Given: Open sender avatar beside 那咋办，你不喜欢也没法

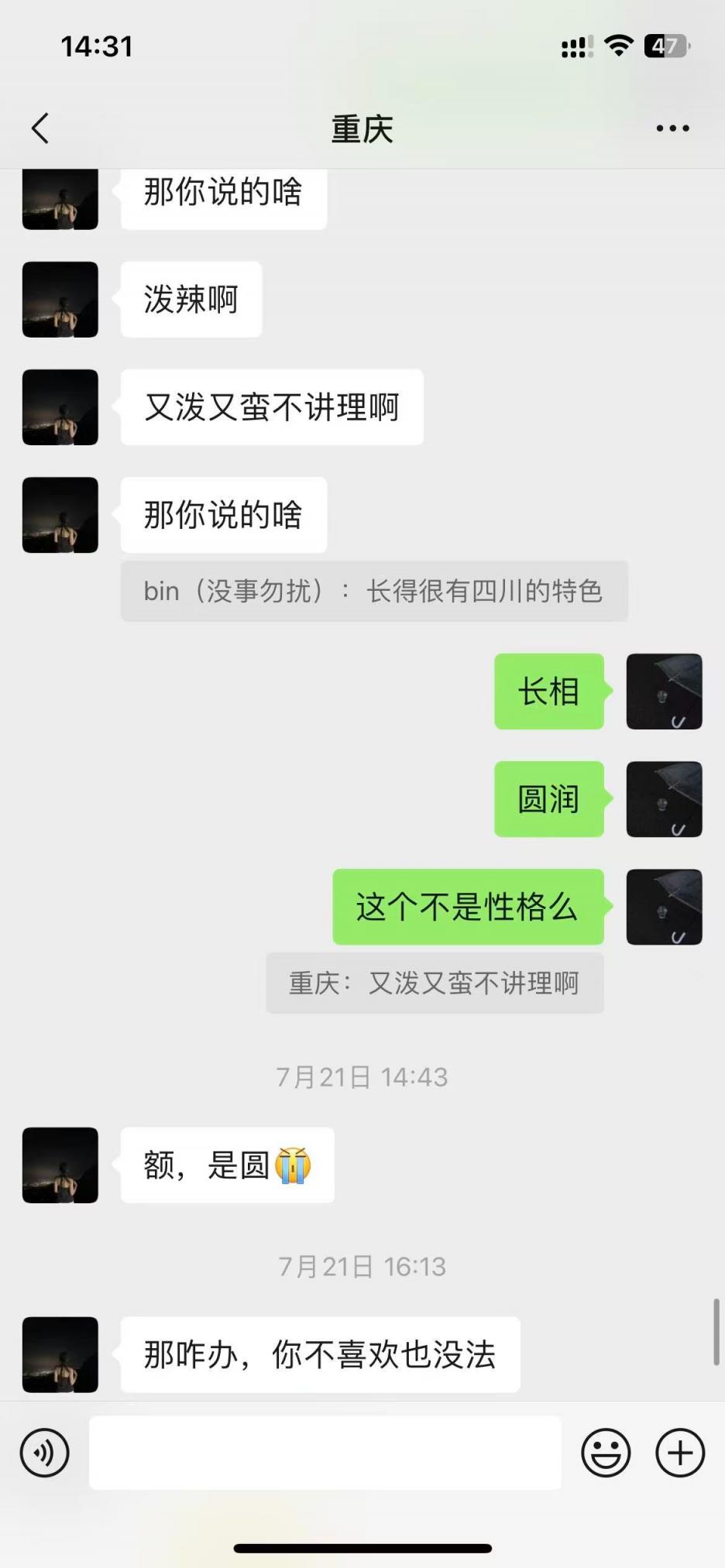Looking at the screenshot, I should [60, 1354].
